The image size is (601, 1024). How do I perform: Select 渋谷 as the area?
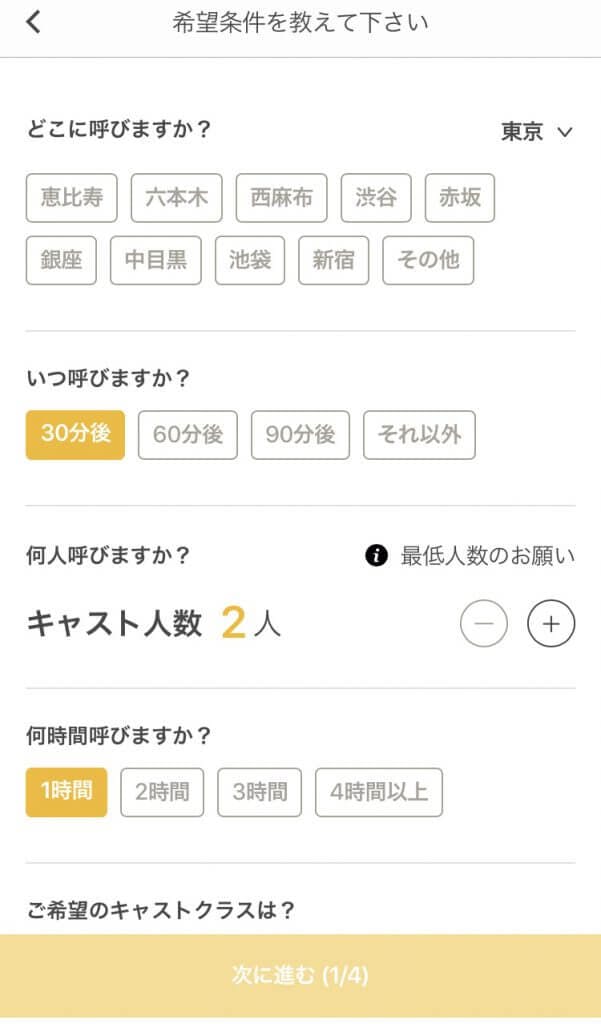376,197
